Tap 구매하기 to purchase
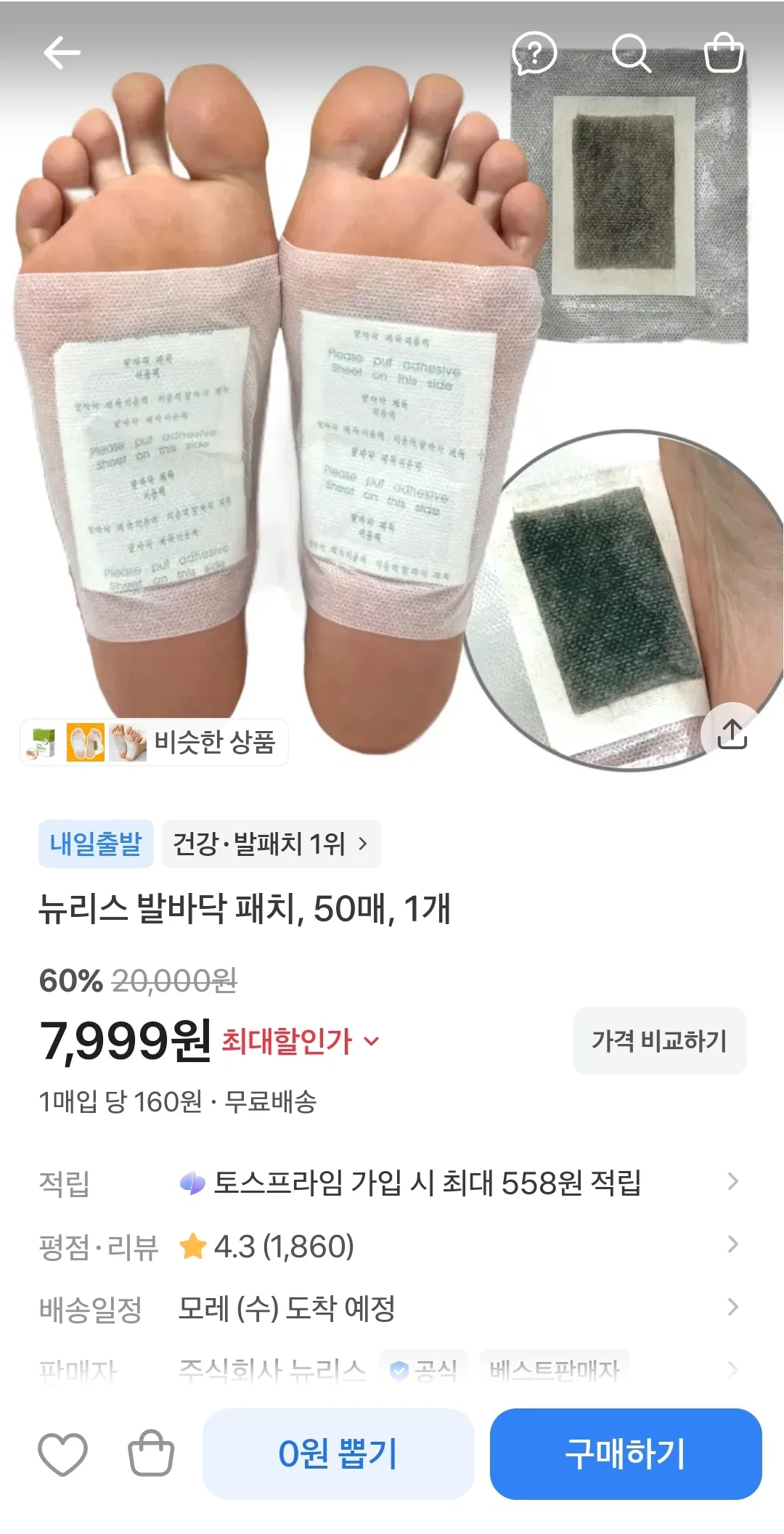 coord(626,1453)
